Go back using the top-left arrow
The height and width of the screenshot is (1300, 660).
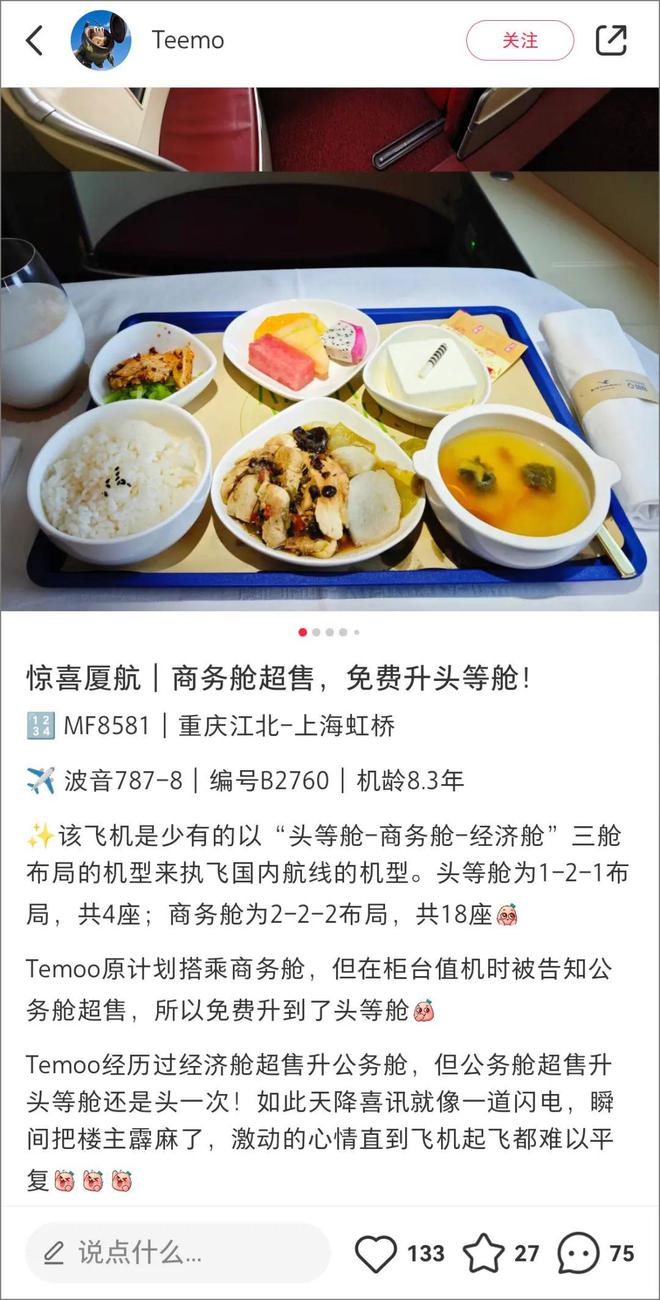coord(35,41)
